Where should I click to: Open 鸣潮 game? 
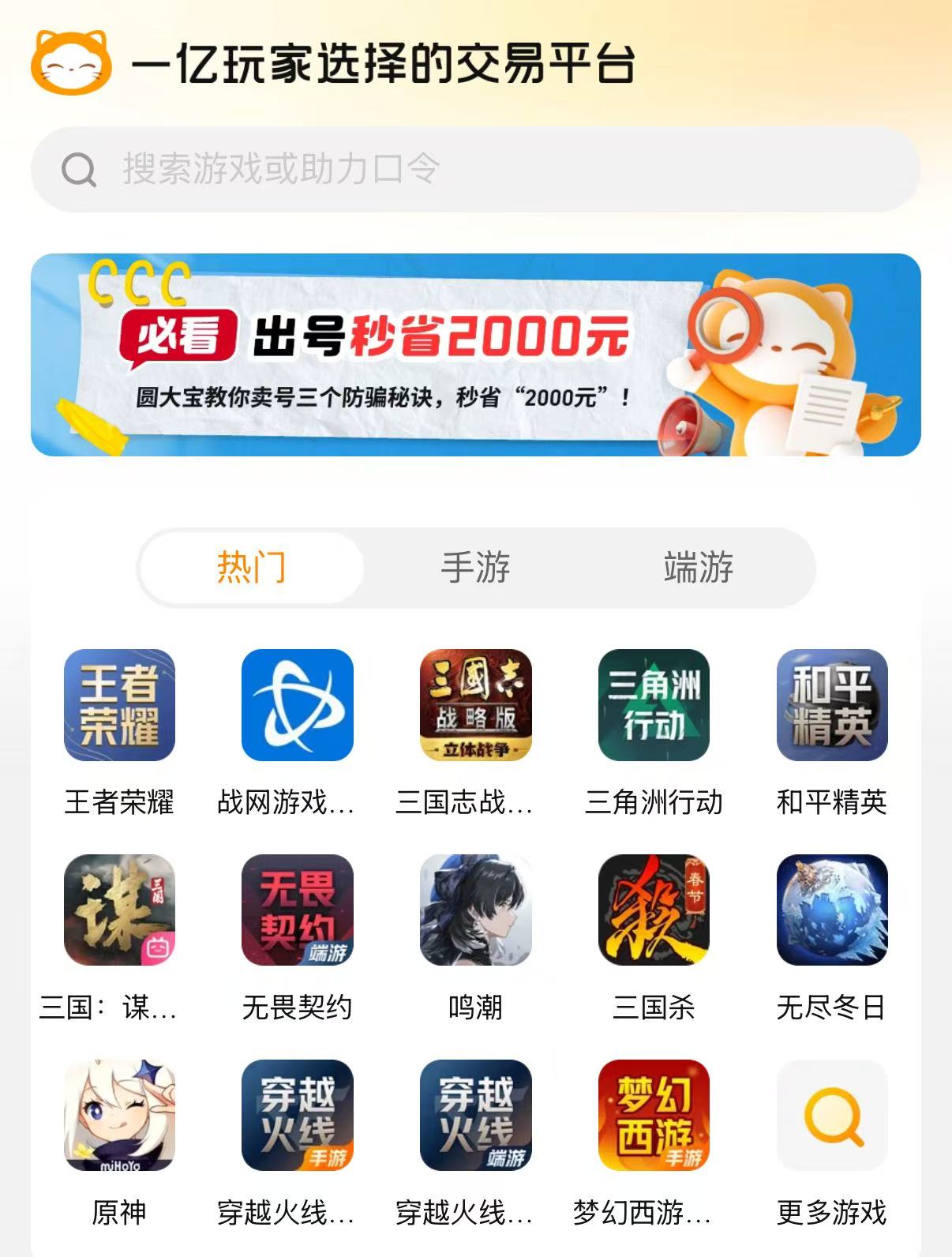[x=475, y=910]
